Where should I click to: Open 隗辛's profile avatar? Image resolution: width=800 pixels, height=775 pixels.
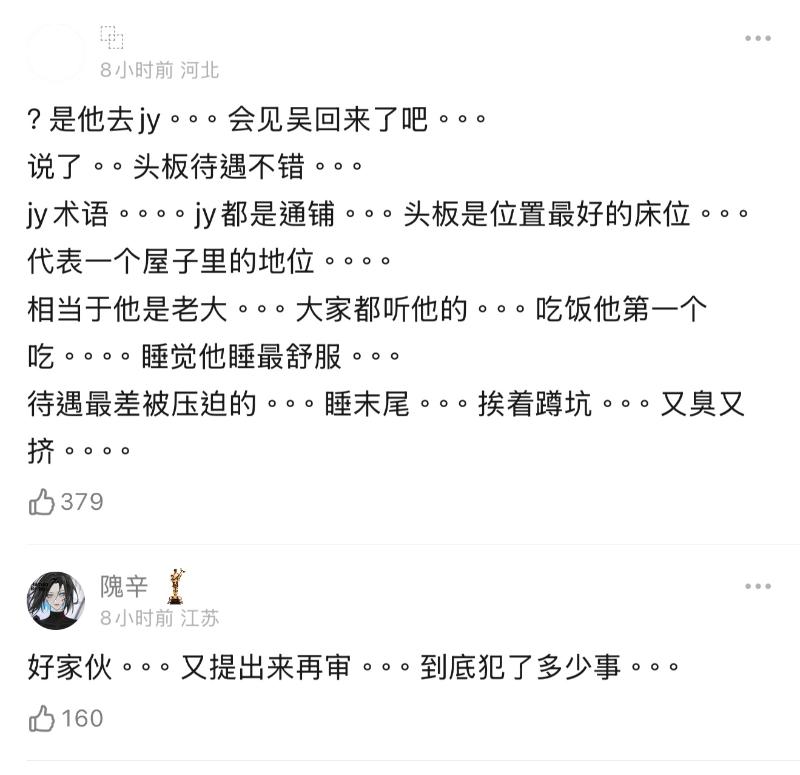tap(55, 600)
